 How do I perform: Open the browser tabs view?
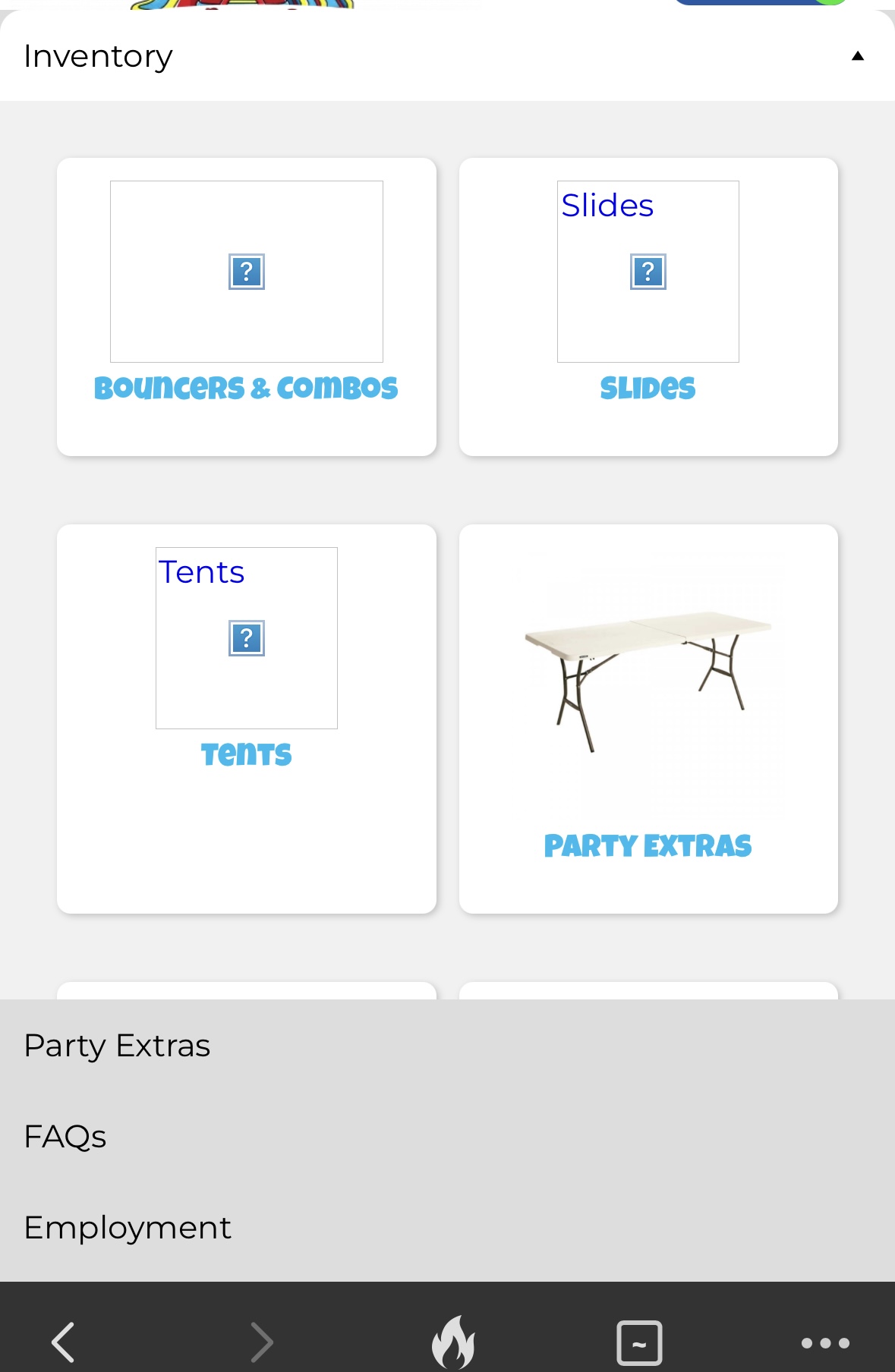639,1342
